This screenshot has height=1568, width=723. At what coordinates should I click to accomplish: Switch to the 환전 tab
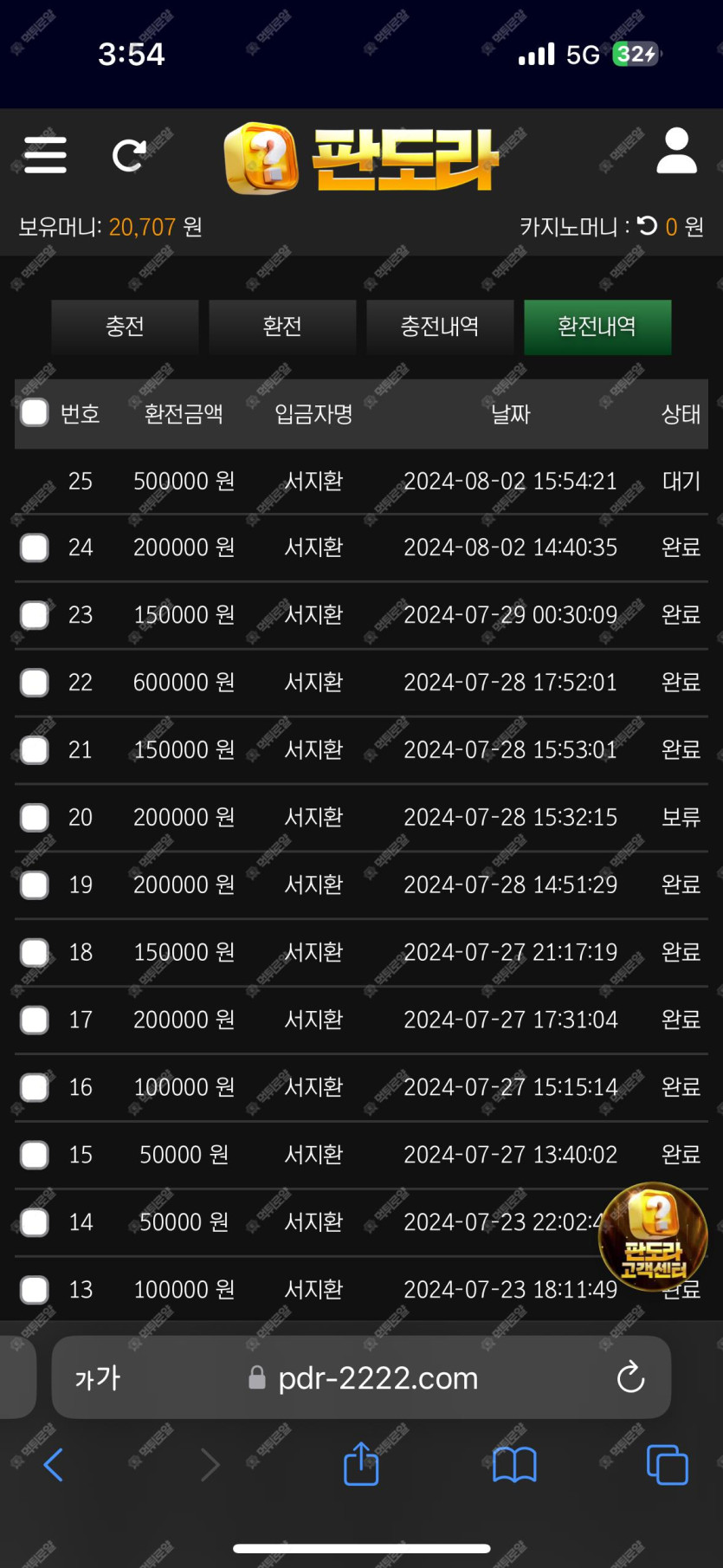(x=282, y=327)
